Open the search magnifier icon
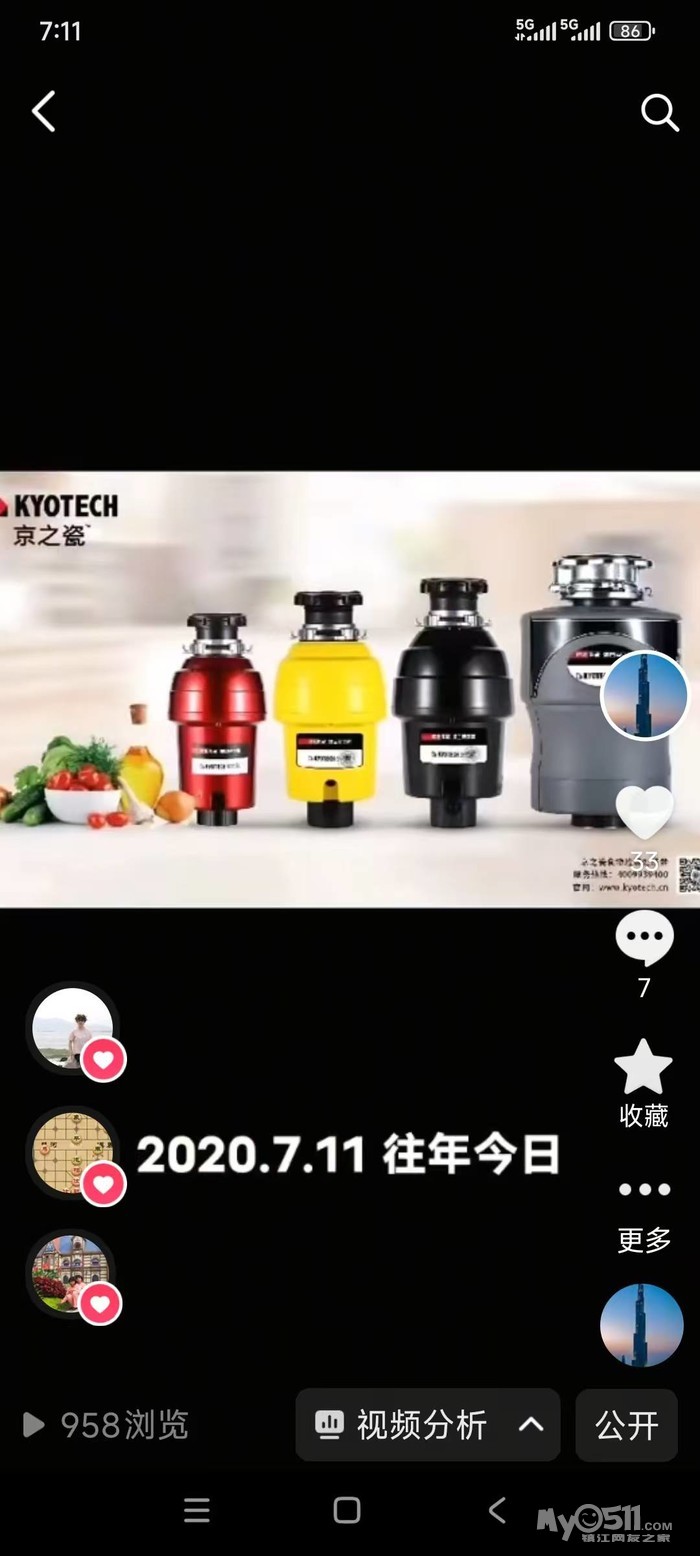This screenshot has height=1556, width=700. tap(659, 113)
